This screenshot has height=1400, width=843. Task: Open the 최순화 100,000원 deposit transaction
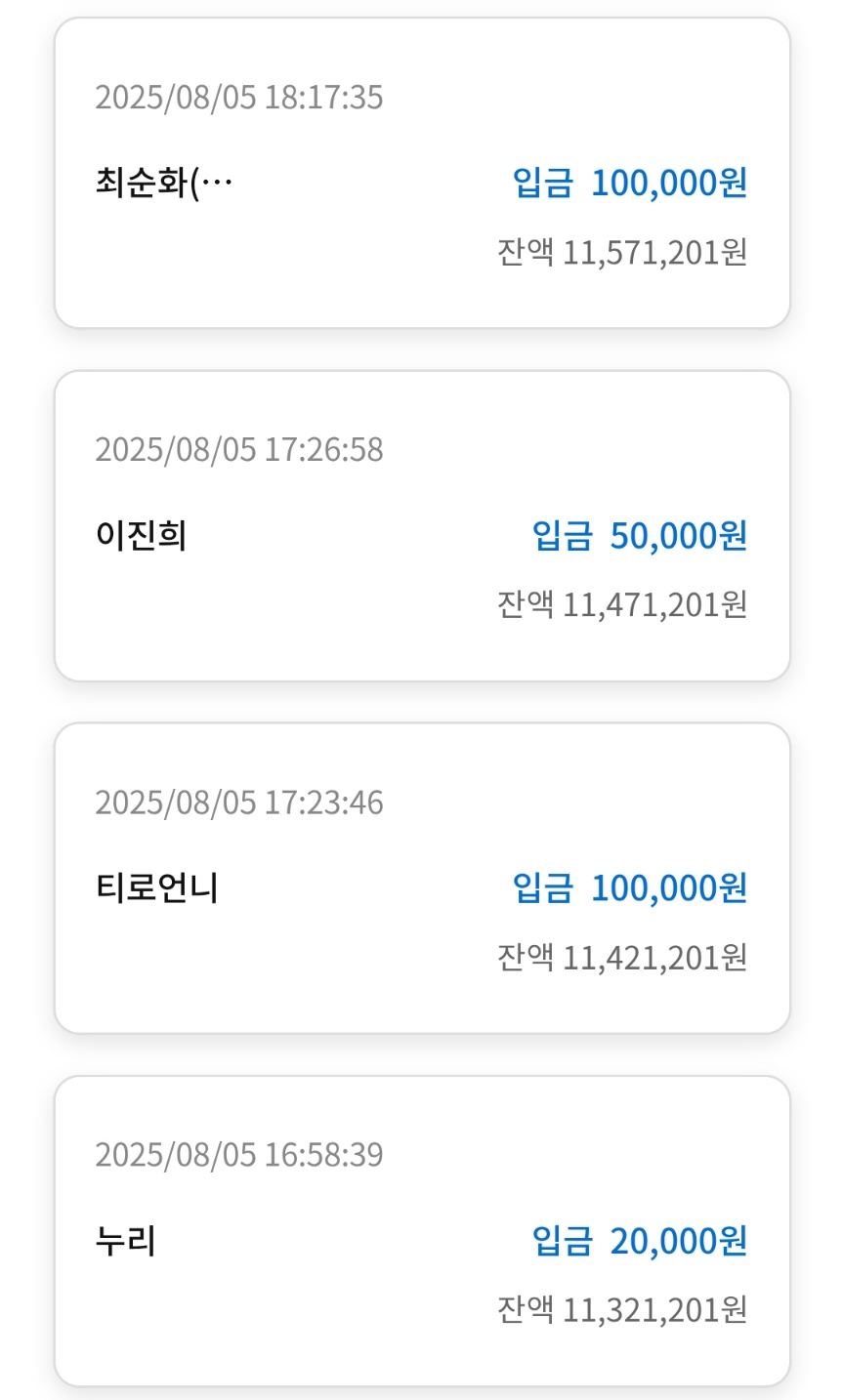tap(421, 174)
